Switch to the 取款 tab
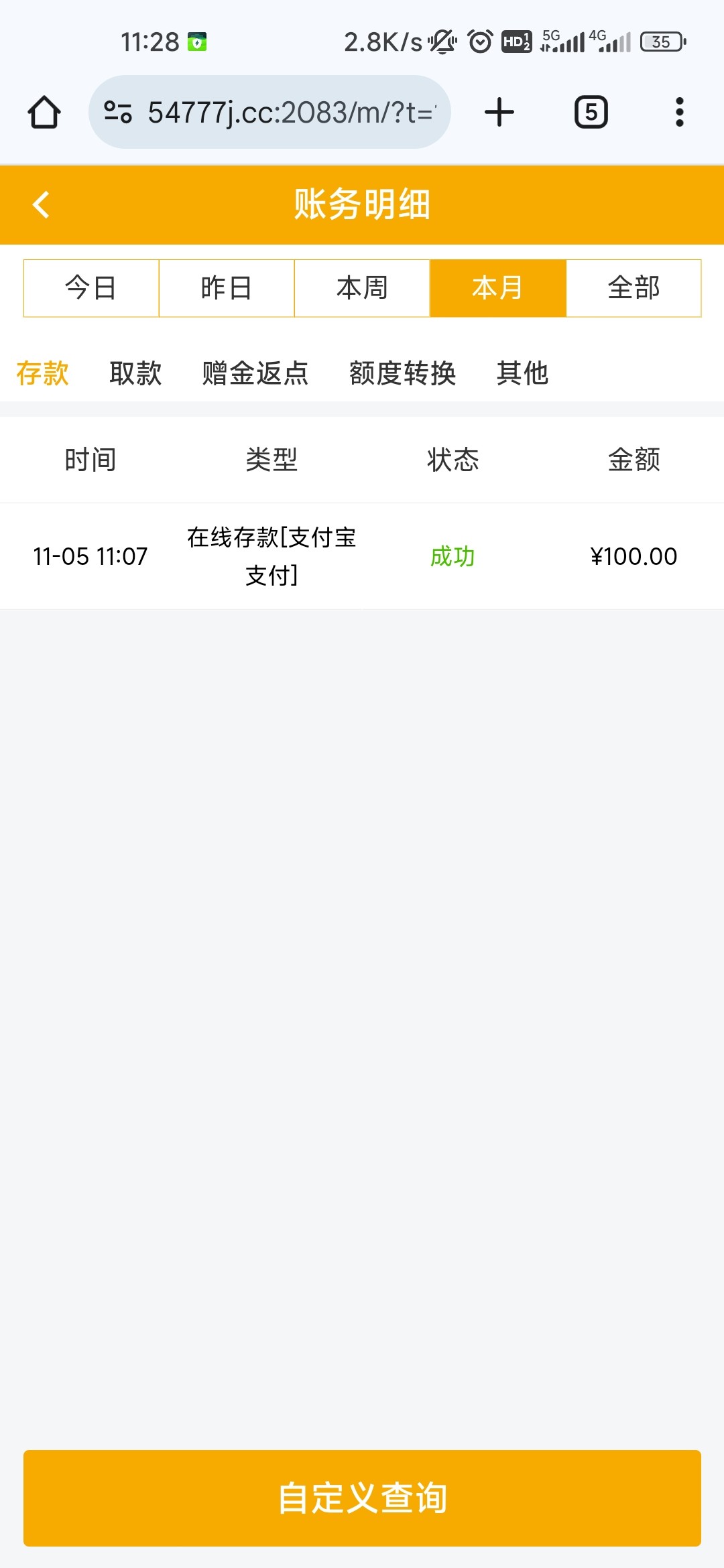Image resolution: width=724 pixels, height=1568 pixels. (135, 373)
